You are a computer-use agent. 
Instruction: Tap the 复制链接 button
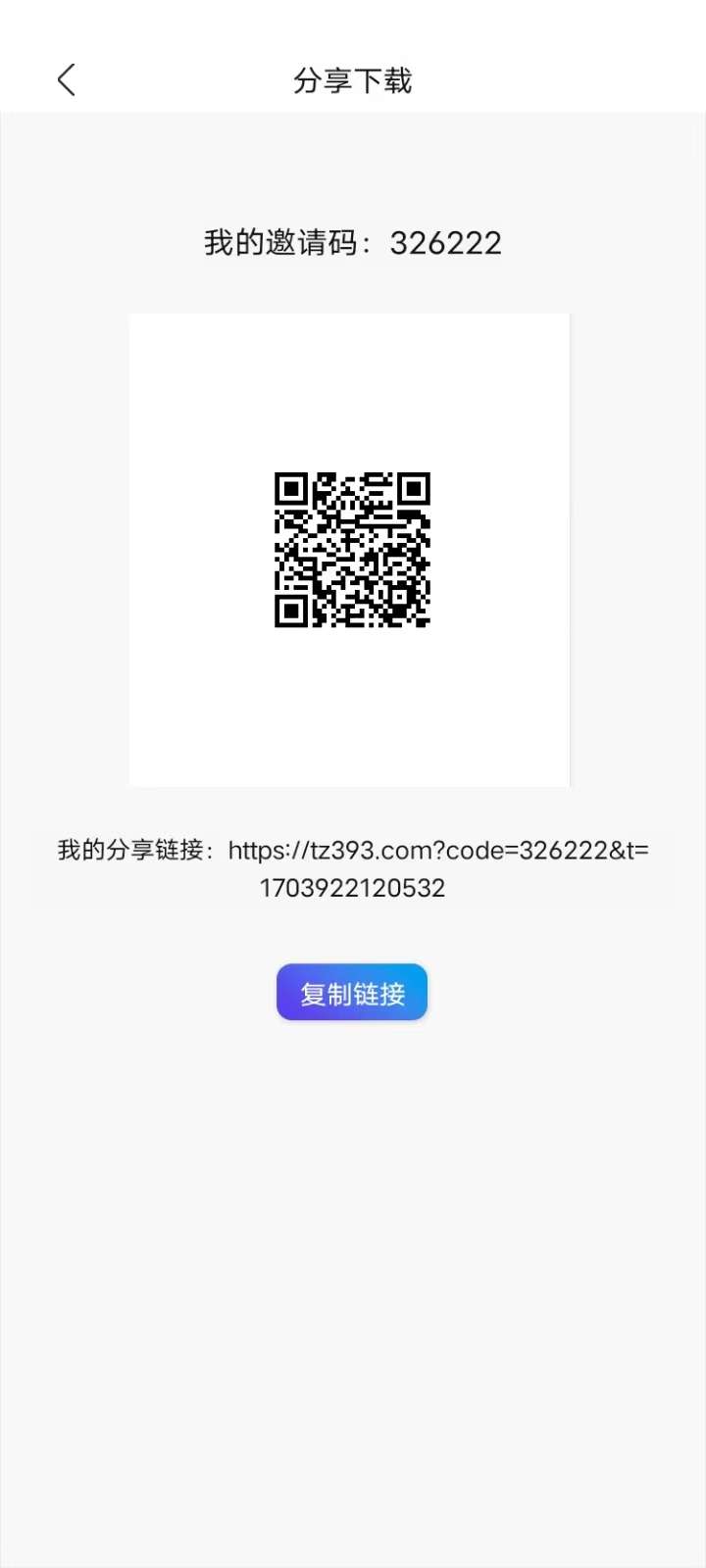coord(352,993)
